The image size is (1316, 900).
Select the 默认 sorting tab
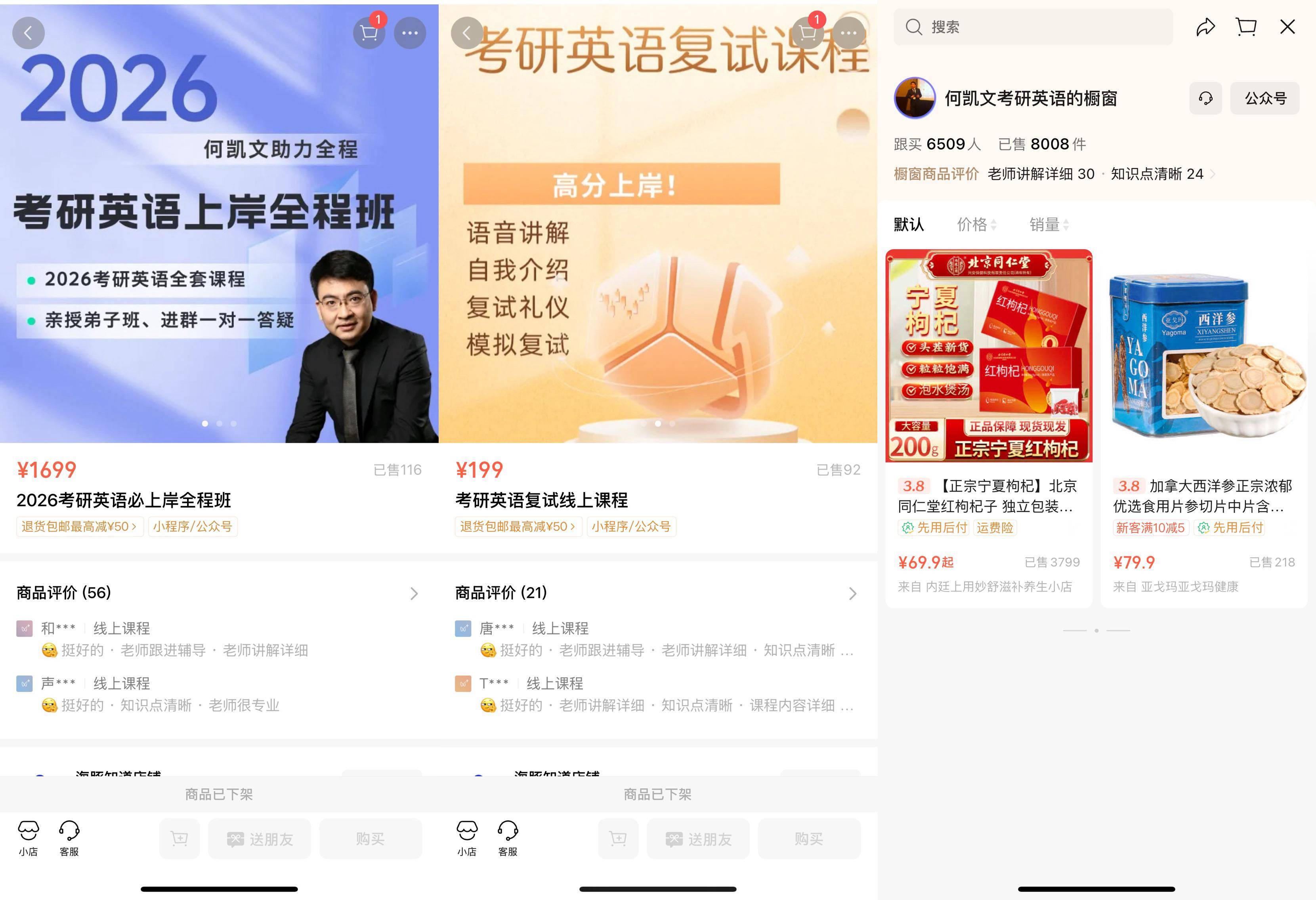point(908,225)
